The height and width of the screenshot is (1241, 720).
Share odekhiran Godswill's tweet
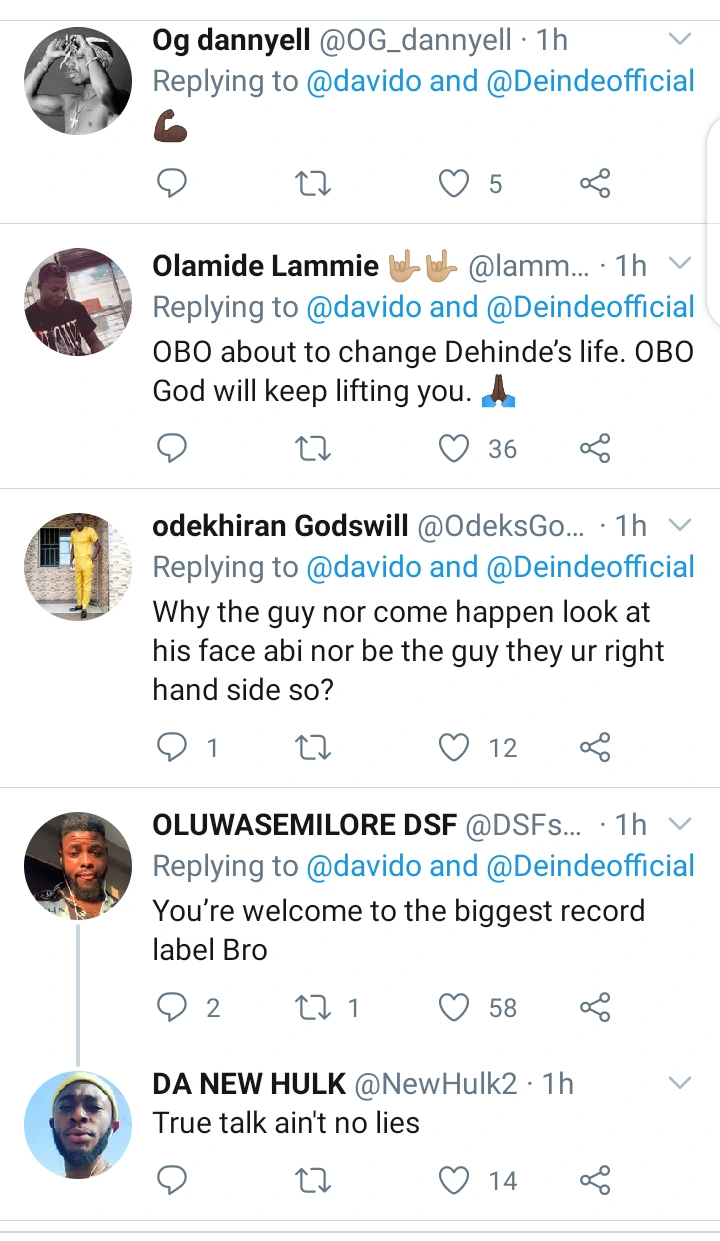click(x=595, y=747)
